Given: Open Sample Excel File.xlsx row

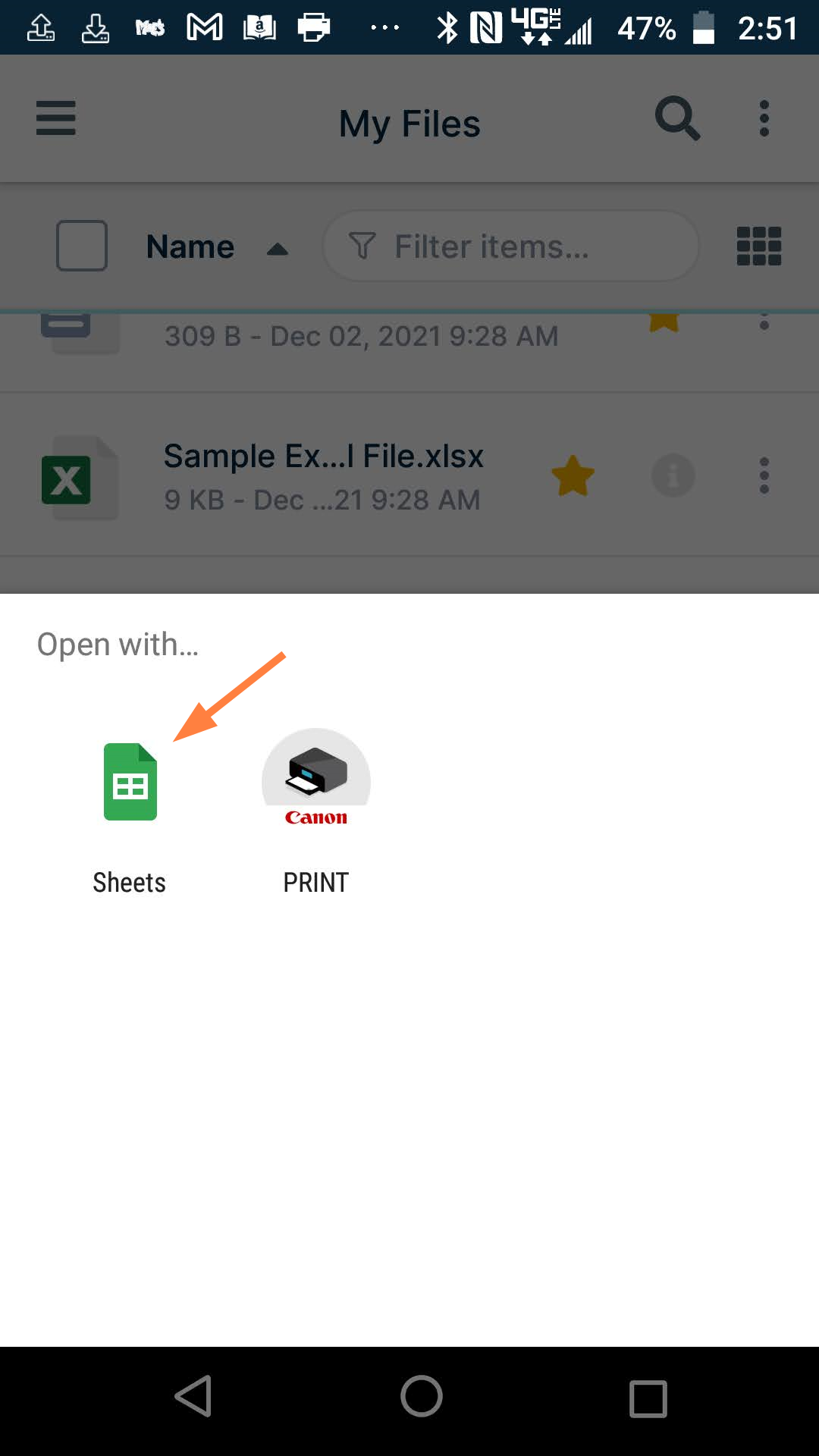Looking at the screenshot, I should click(324, 475).
